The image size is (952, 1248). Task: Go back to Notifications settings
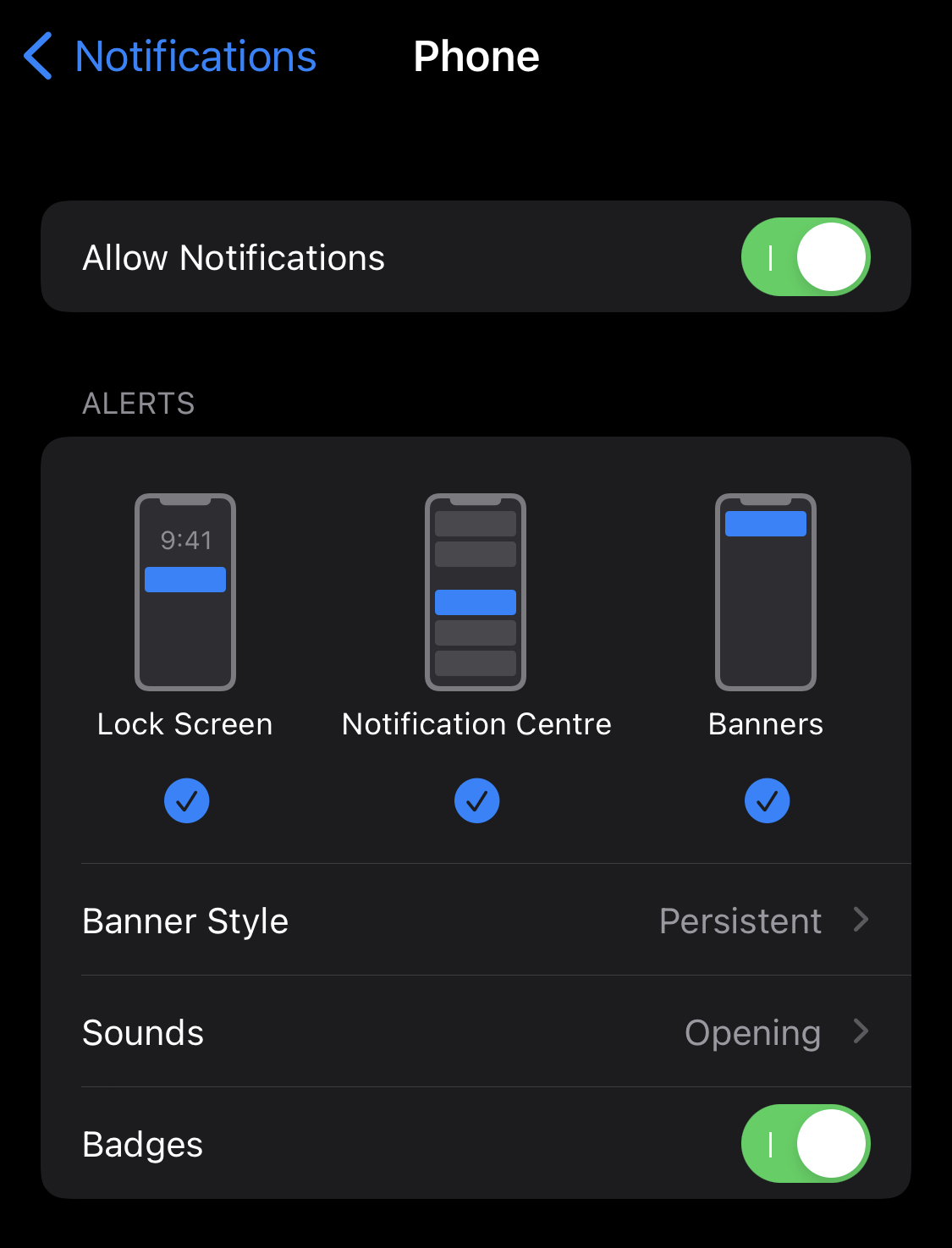[x=171, y=57]
